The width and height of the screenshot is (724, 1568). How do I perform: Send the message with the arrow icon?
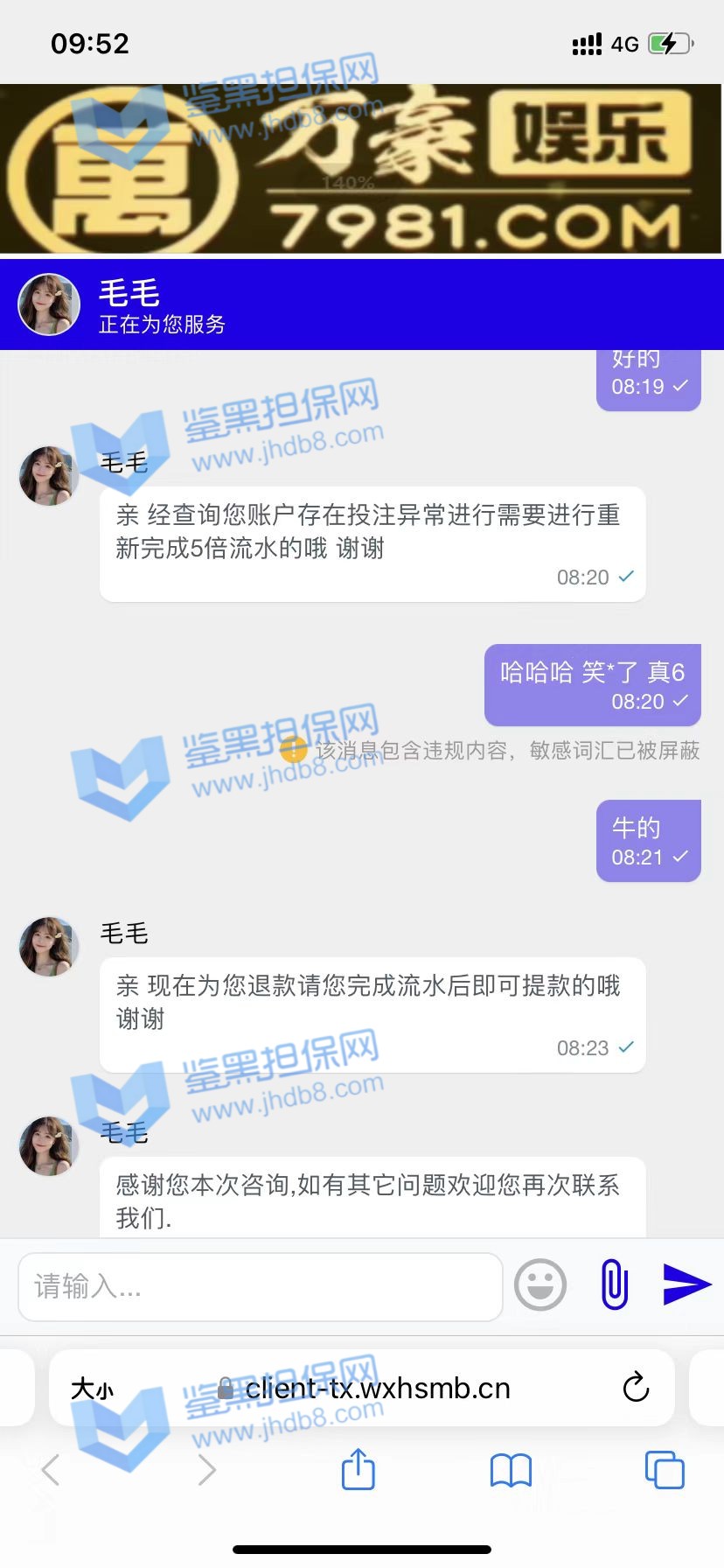pyautogui.click(x=686, y=1284)
